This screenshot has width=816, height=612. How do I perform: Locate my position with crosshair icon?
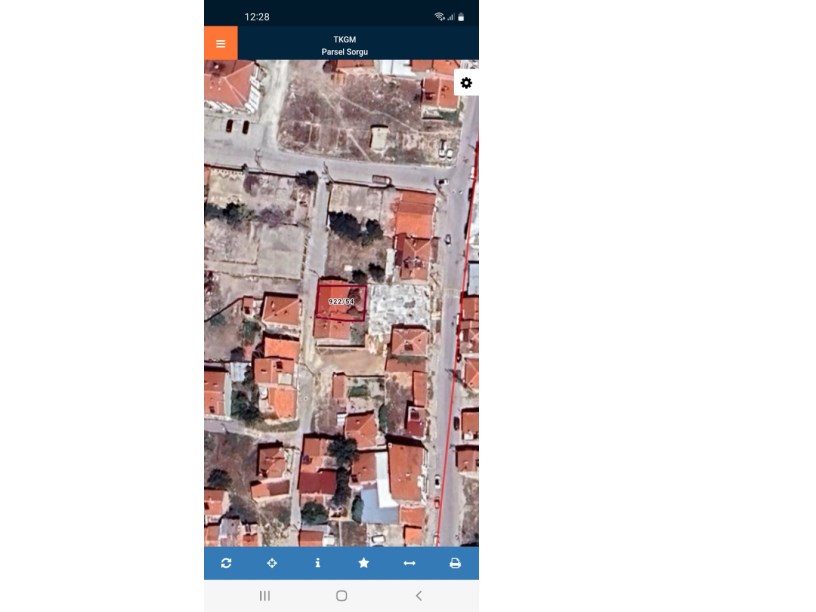pyautogui.click(x=272, y=563)
